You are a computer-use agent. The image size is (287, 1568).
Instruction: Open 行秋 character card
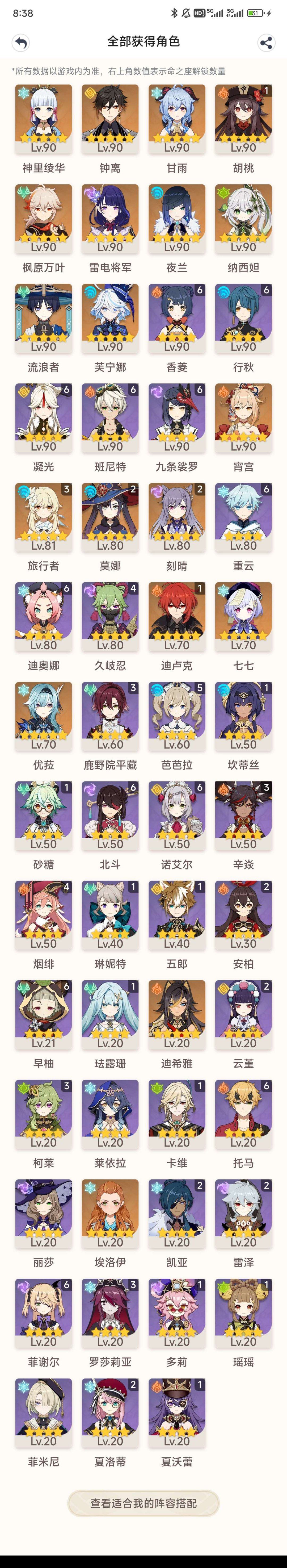[x=243, y=318]
